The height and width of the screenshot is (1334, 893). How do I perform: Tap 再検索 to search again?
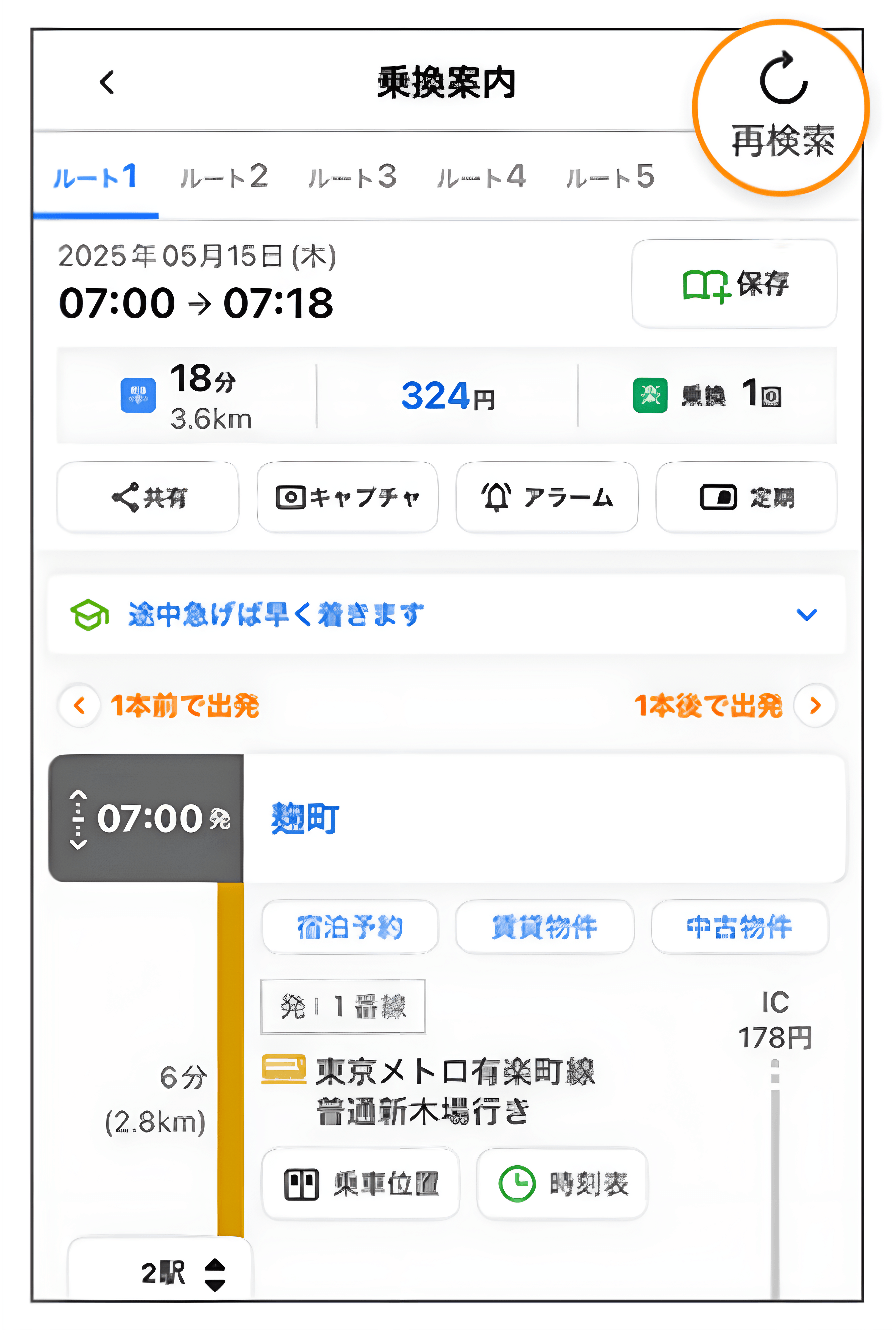(x=782, y=106)
